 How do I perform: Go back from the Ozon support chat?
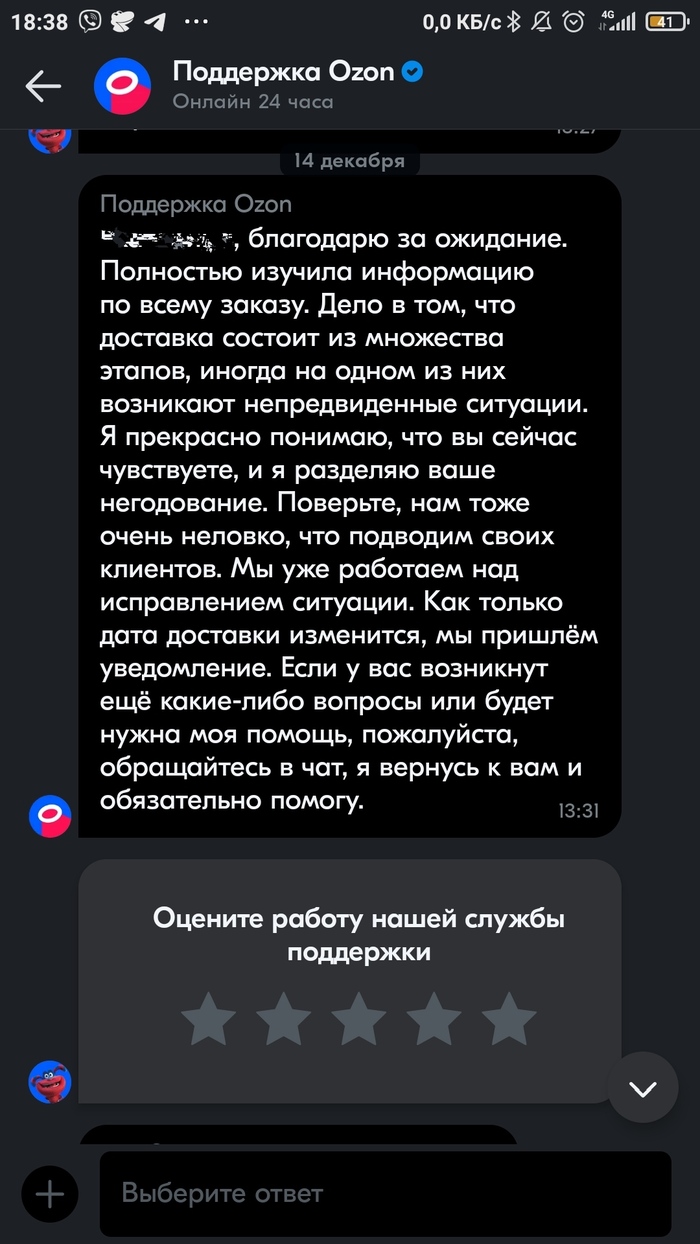[43, 87]
